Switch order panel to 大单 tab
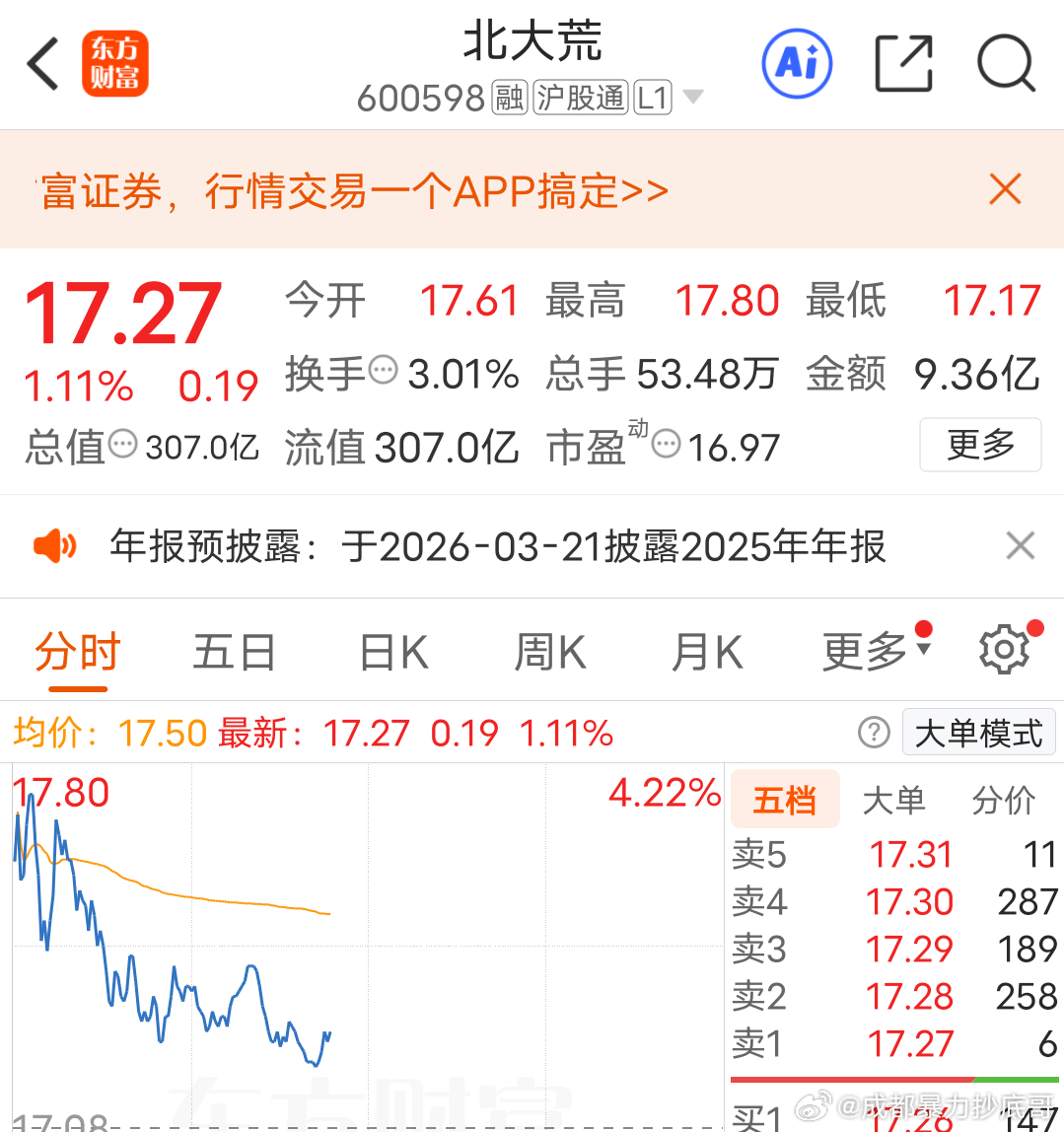The height and width of the screenshot is (1132, 1064). [893, 800]
